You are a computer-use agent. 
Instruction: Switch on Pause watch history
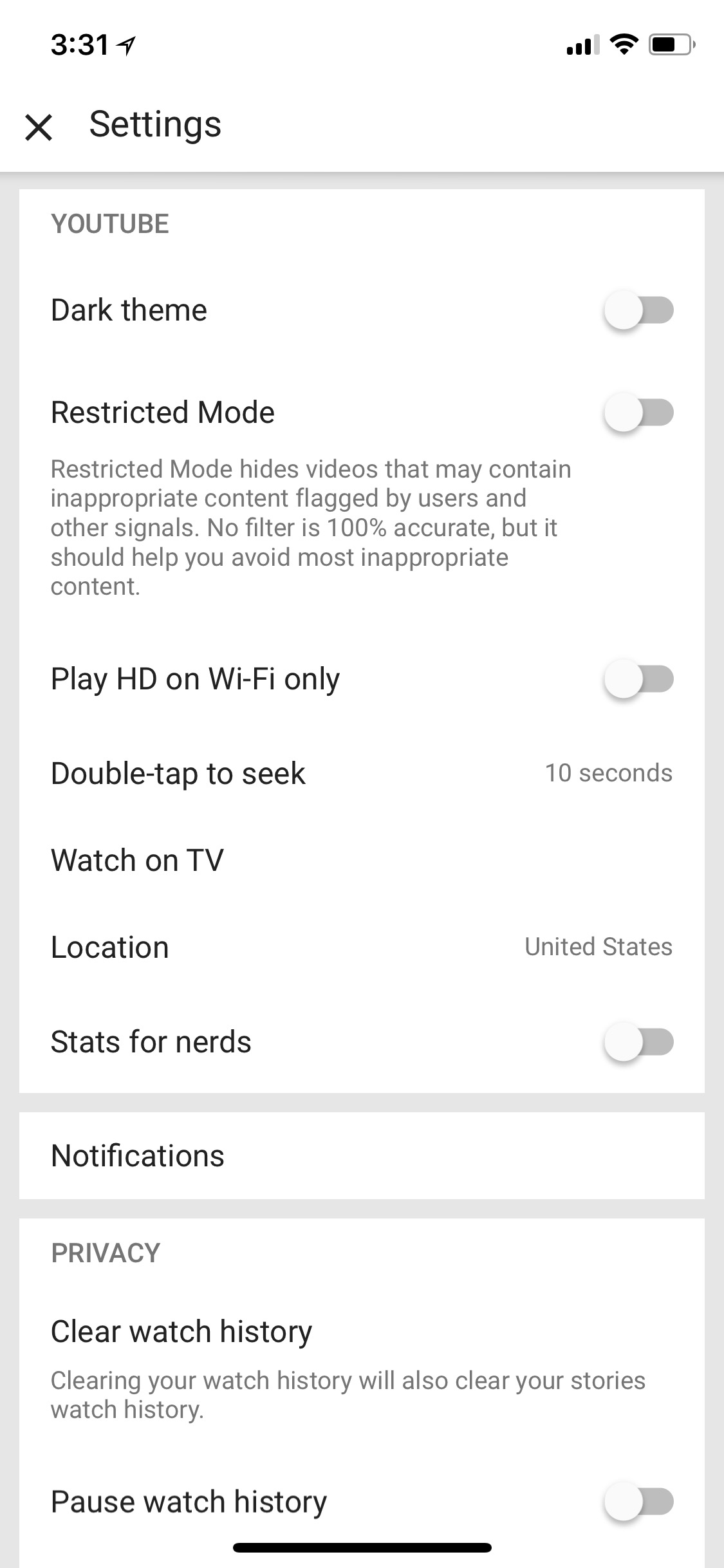[638, 1502]
